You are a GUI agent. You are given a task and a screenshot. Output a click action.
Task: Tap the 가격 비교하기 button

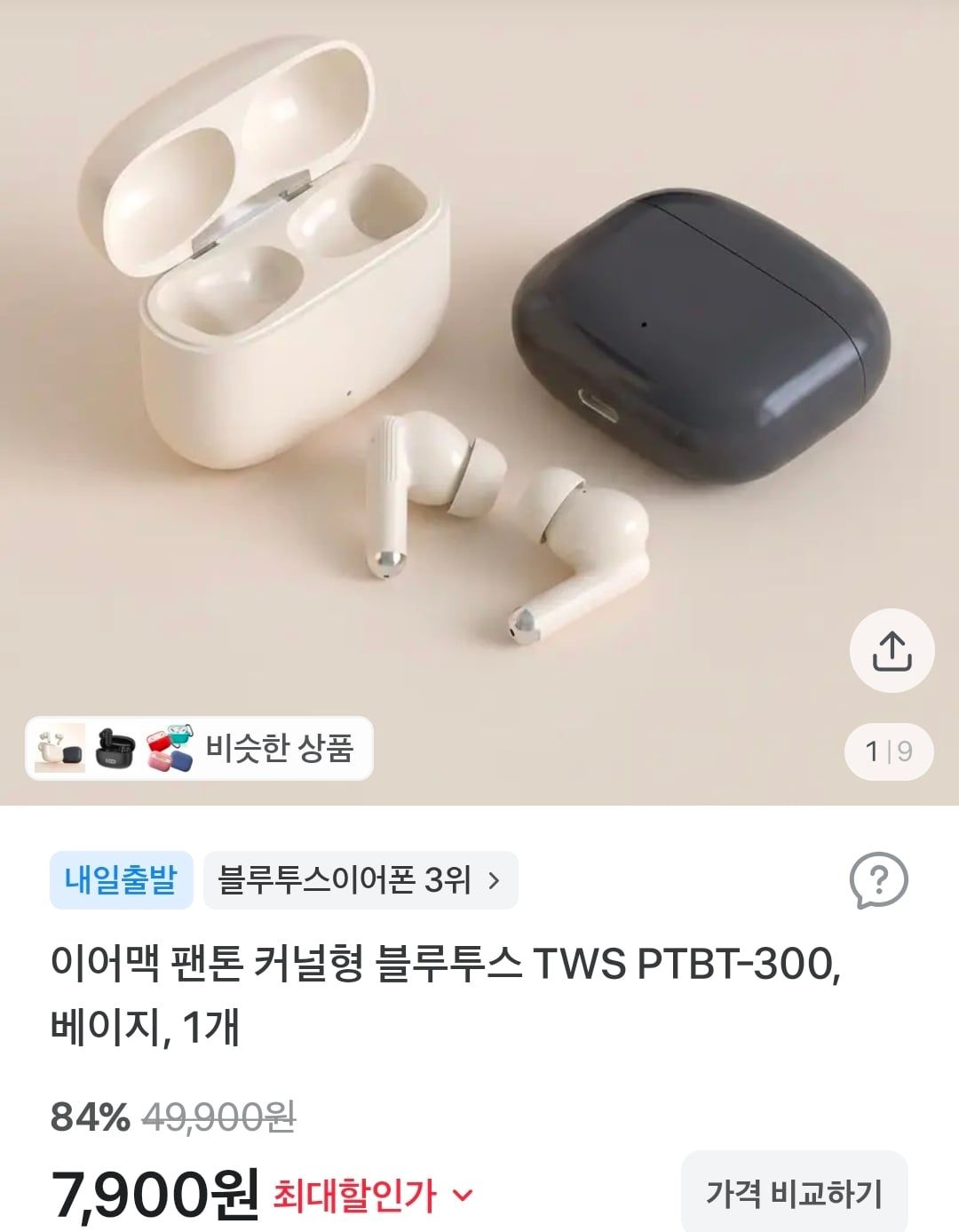[794, 1193]
